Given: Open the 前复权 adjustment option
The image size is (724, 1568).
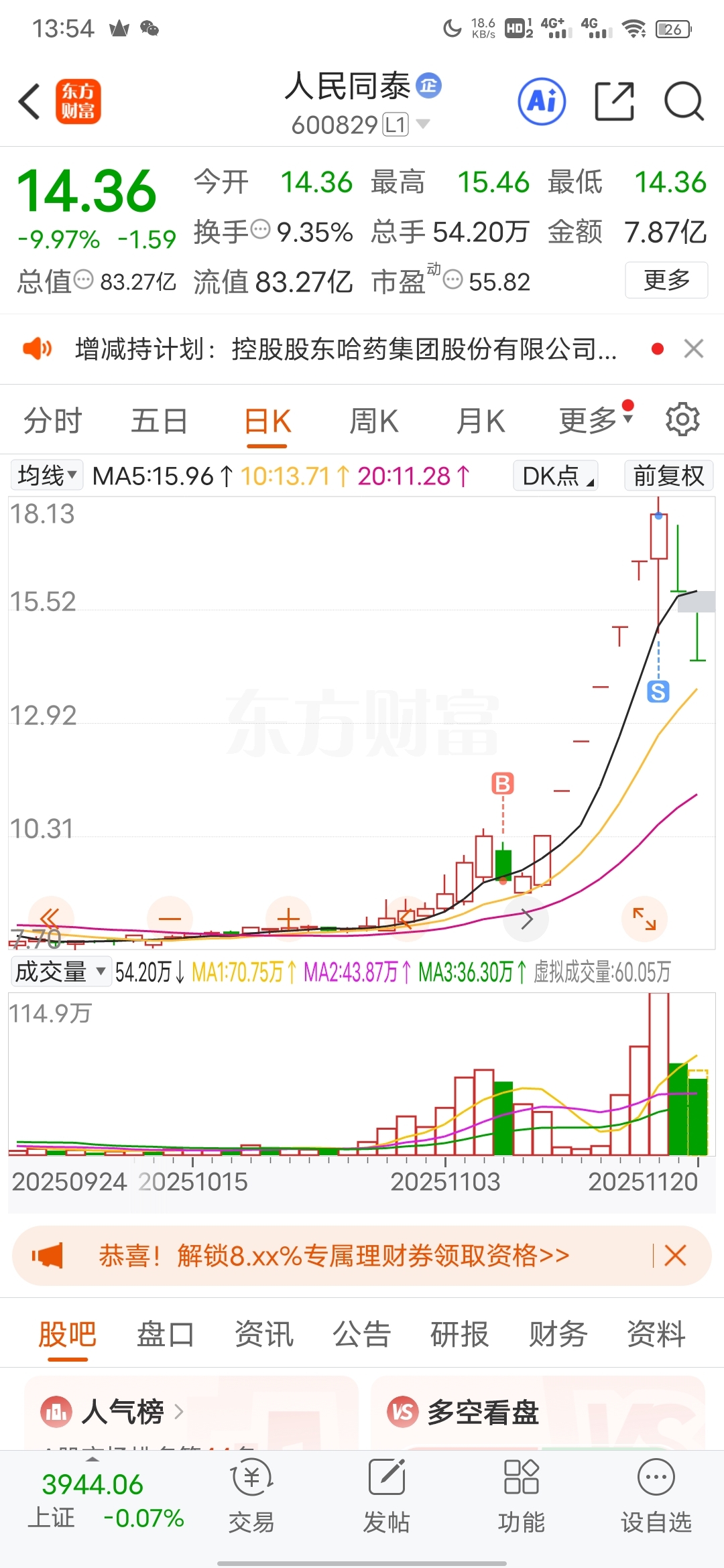Looking at the screenshot, I should coord(668,476).
